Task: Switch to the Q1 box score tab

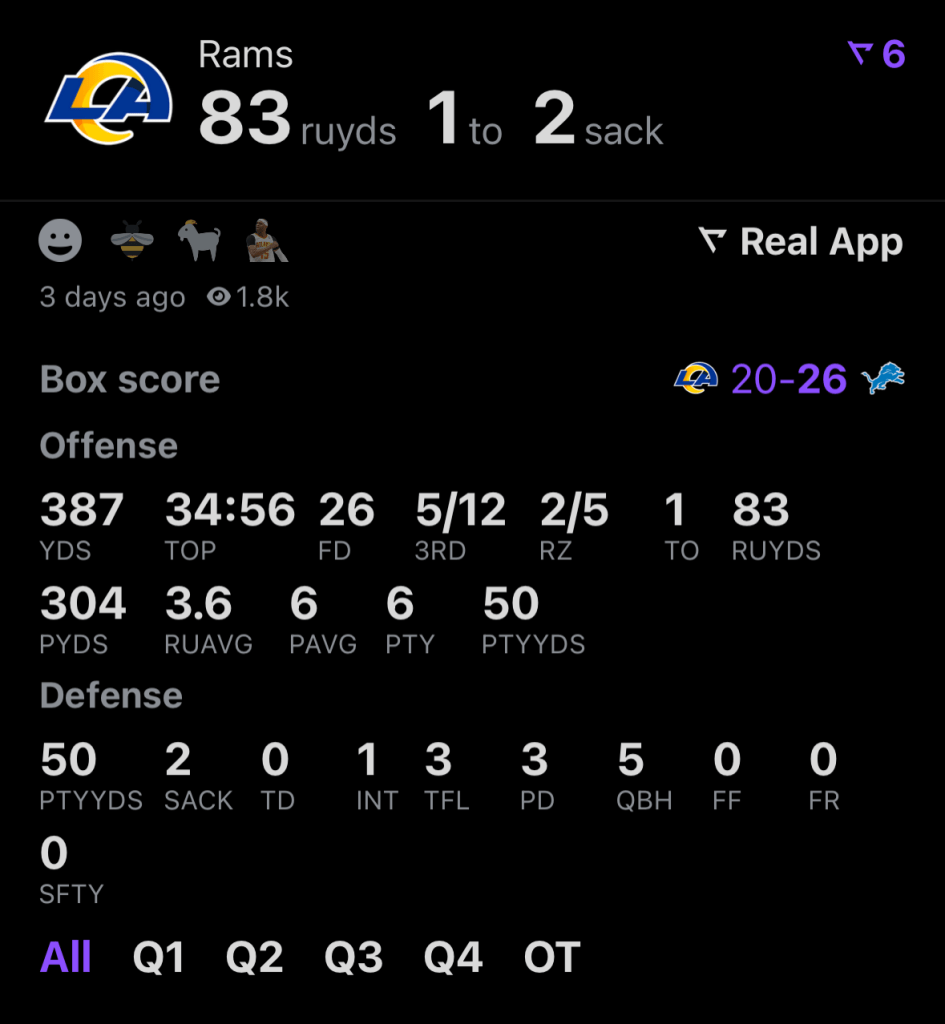Action: 158,958
